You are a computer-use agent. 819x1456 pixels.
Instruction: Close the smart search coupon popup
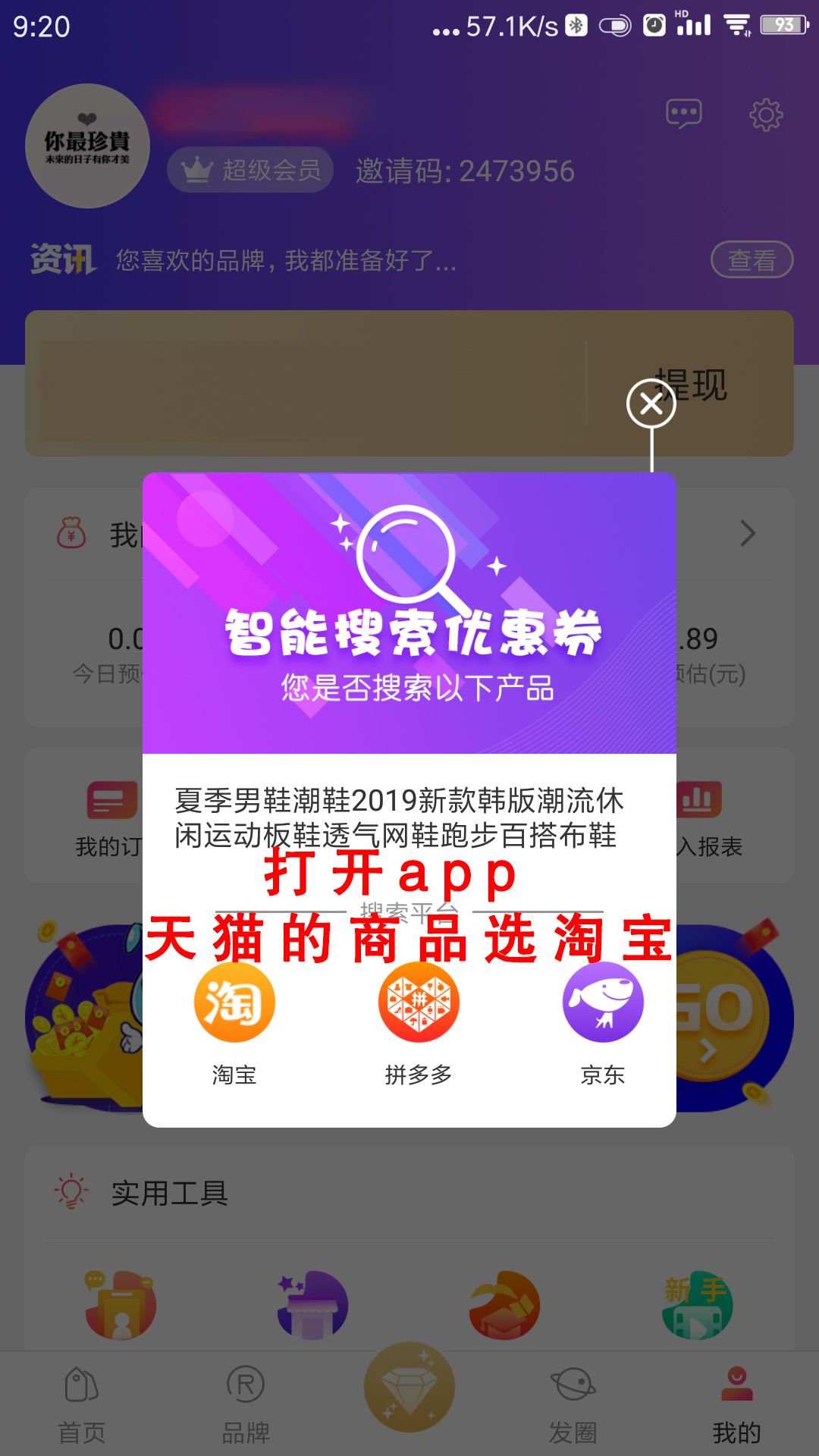point(651,403)
